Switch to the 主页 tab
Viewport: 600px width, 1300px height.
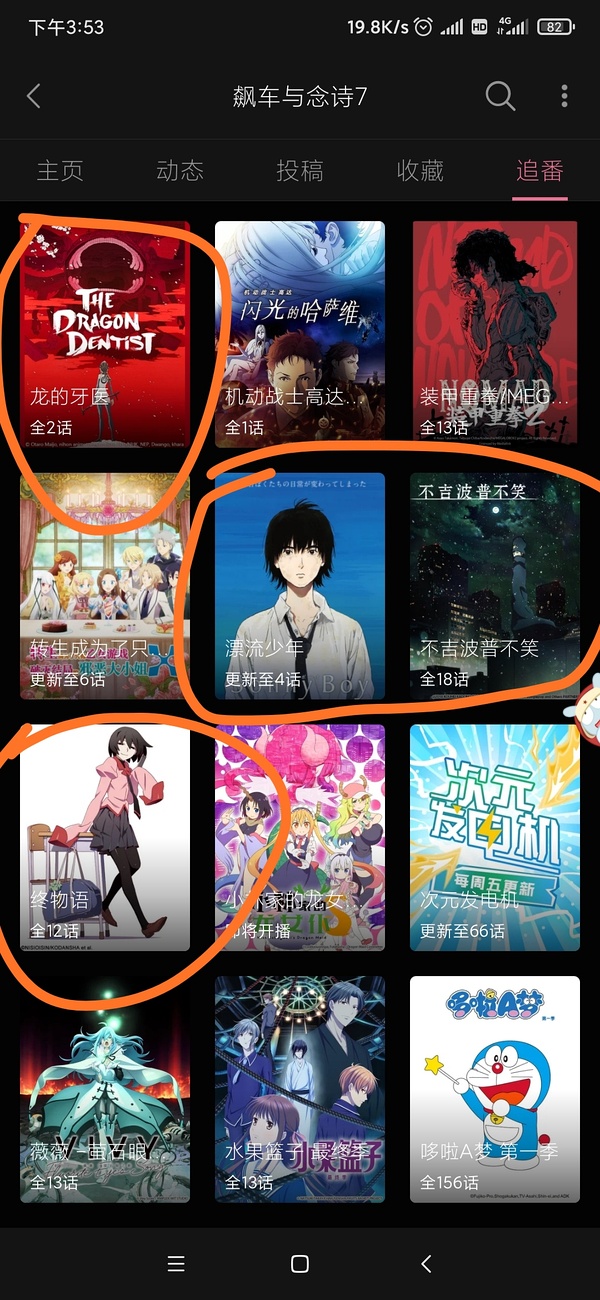pyautogui.click(x=60, y=170)
